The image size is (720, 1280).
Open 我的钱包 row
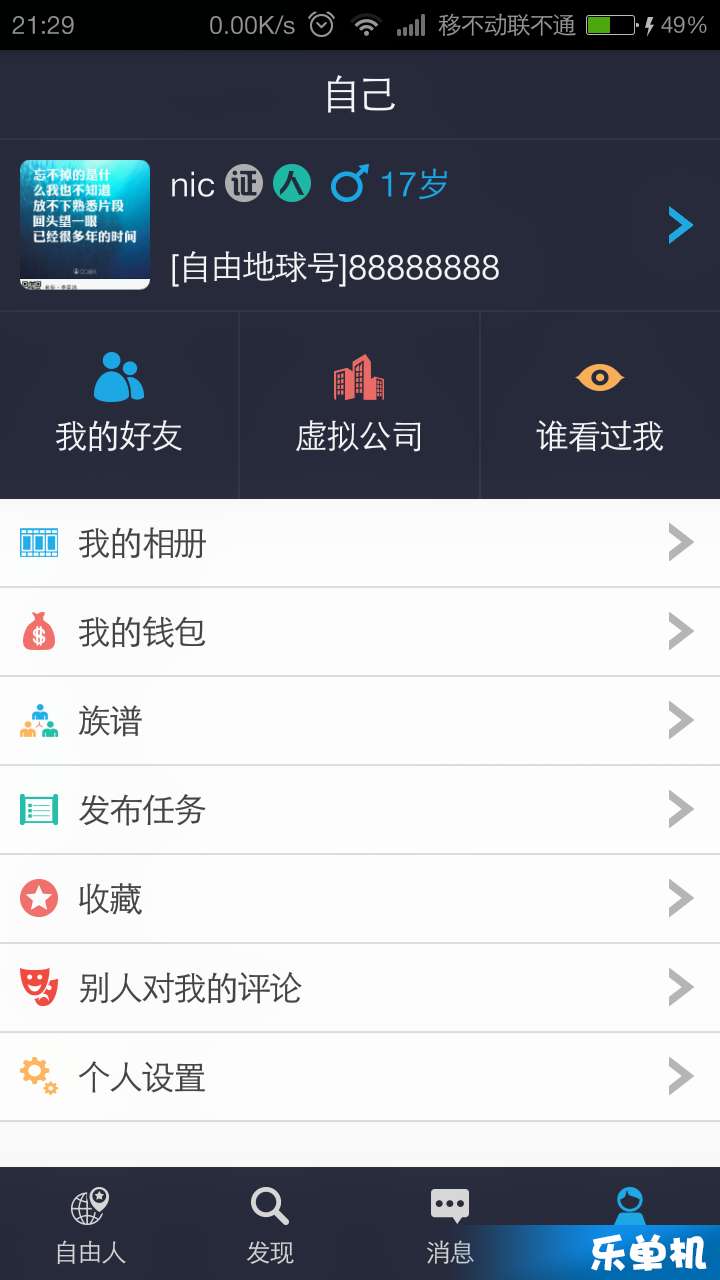pos(360,632)
